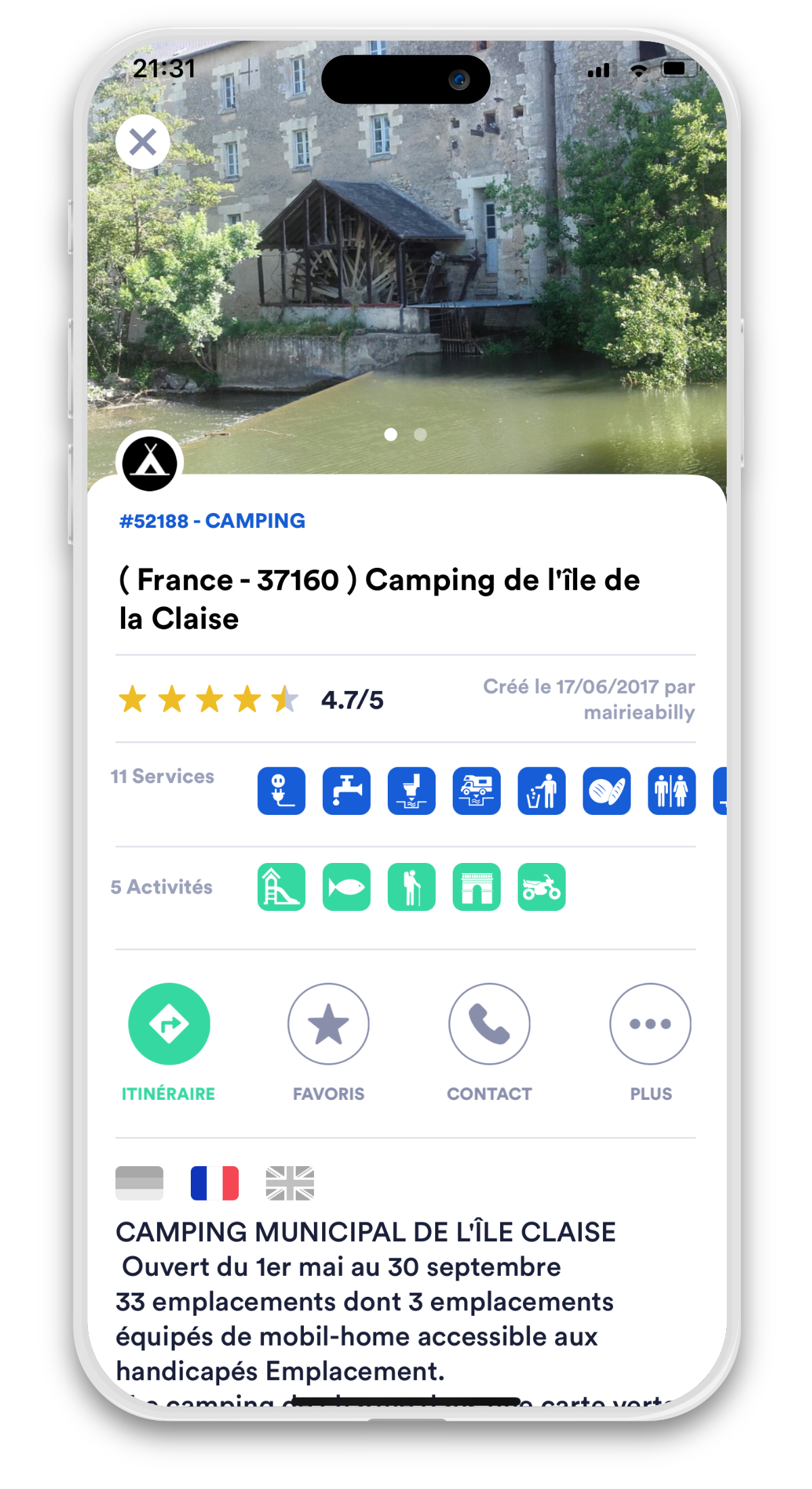Open the campsite photo gallery

click(406, 271)
